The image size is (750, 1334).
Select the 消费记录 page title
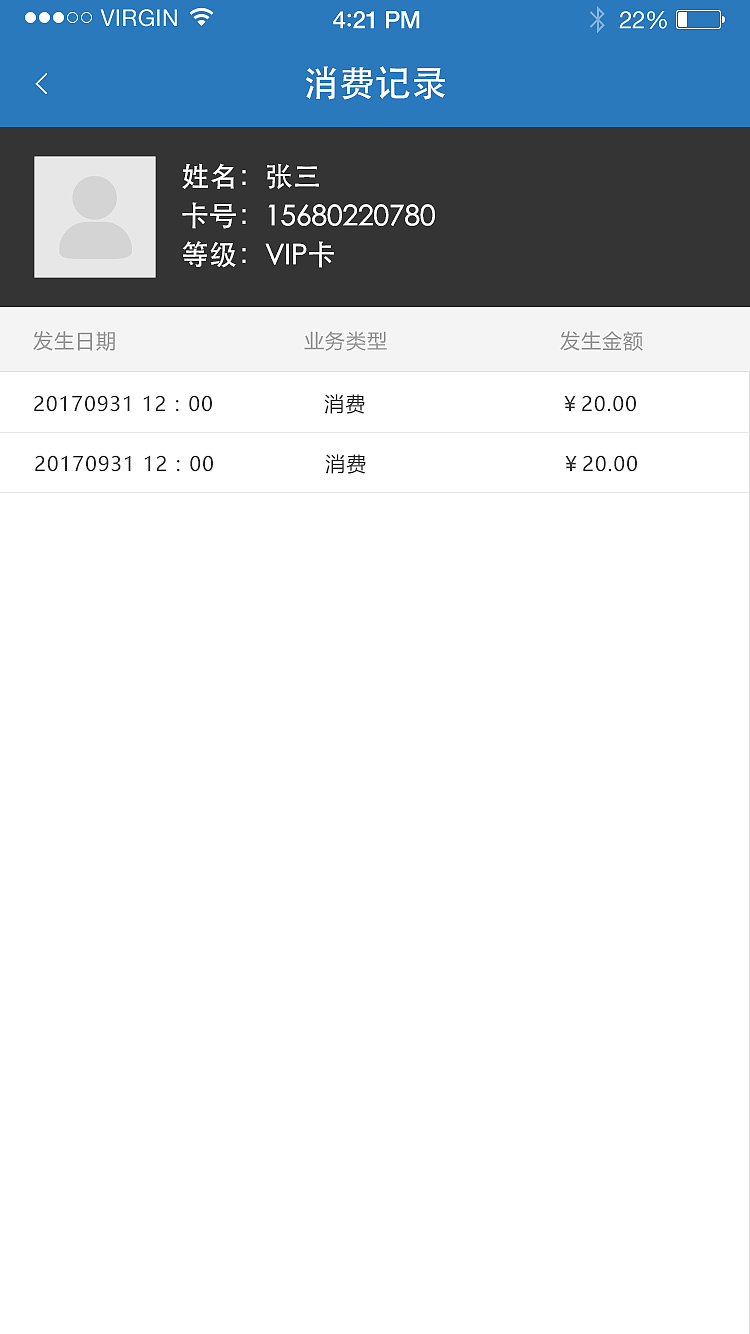click(x=375, y=84)
